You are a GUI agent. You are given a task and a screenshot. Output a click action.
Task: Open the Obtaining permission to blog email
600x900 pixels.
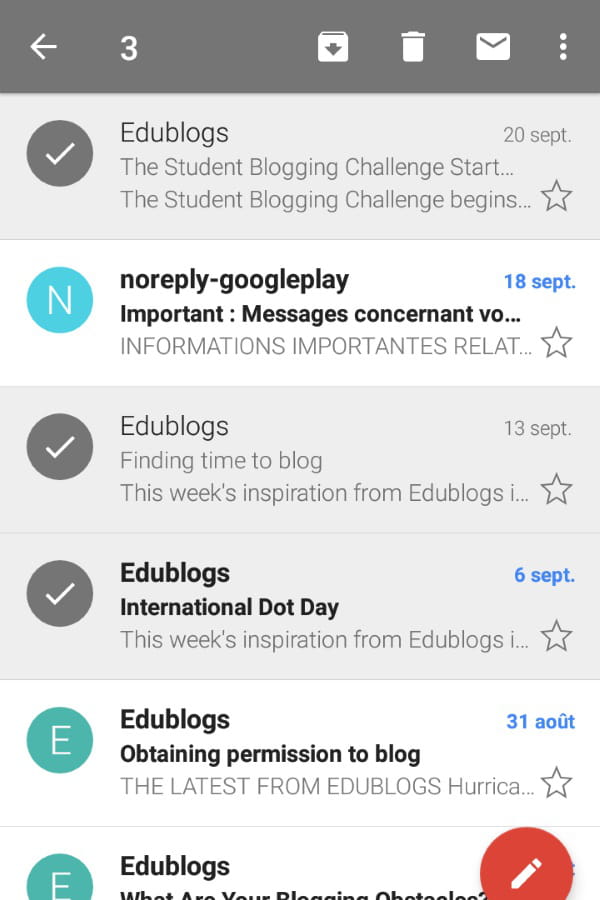pos(320,754)
